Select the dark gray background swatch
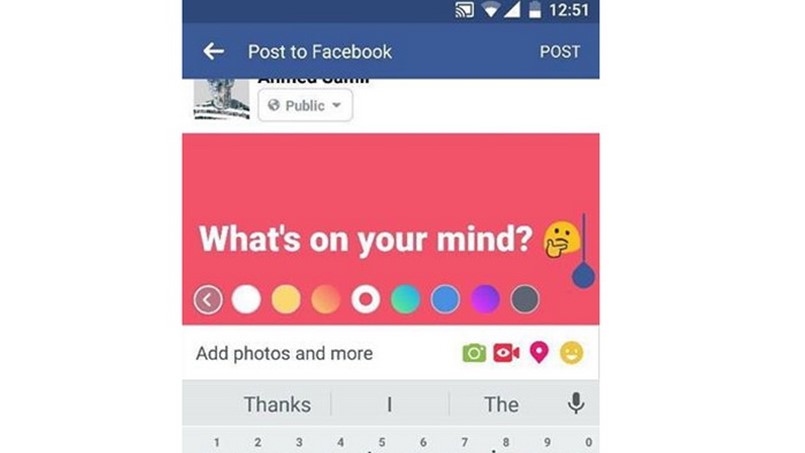This screenshot has height=453, width=805. pyautogui.click(x=525, y=298)
